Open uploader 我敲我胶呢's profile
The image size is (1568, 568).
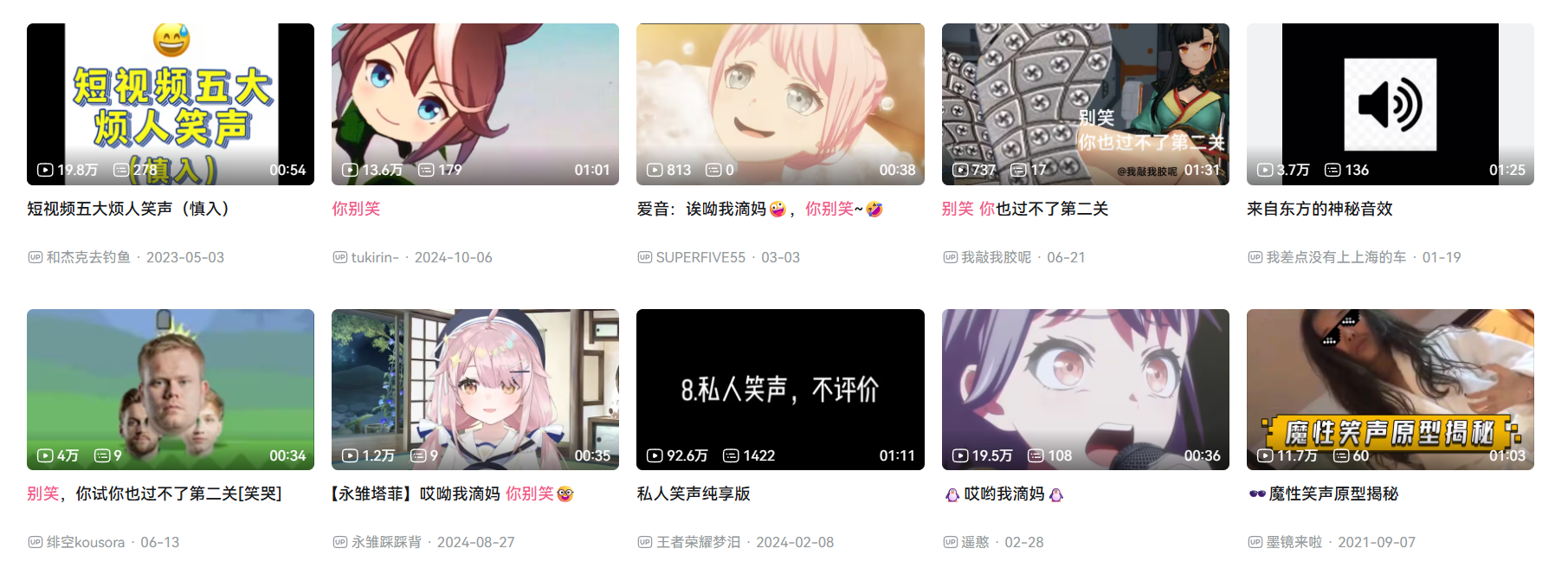pyautogui.click(x=996, y=257)
